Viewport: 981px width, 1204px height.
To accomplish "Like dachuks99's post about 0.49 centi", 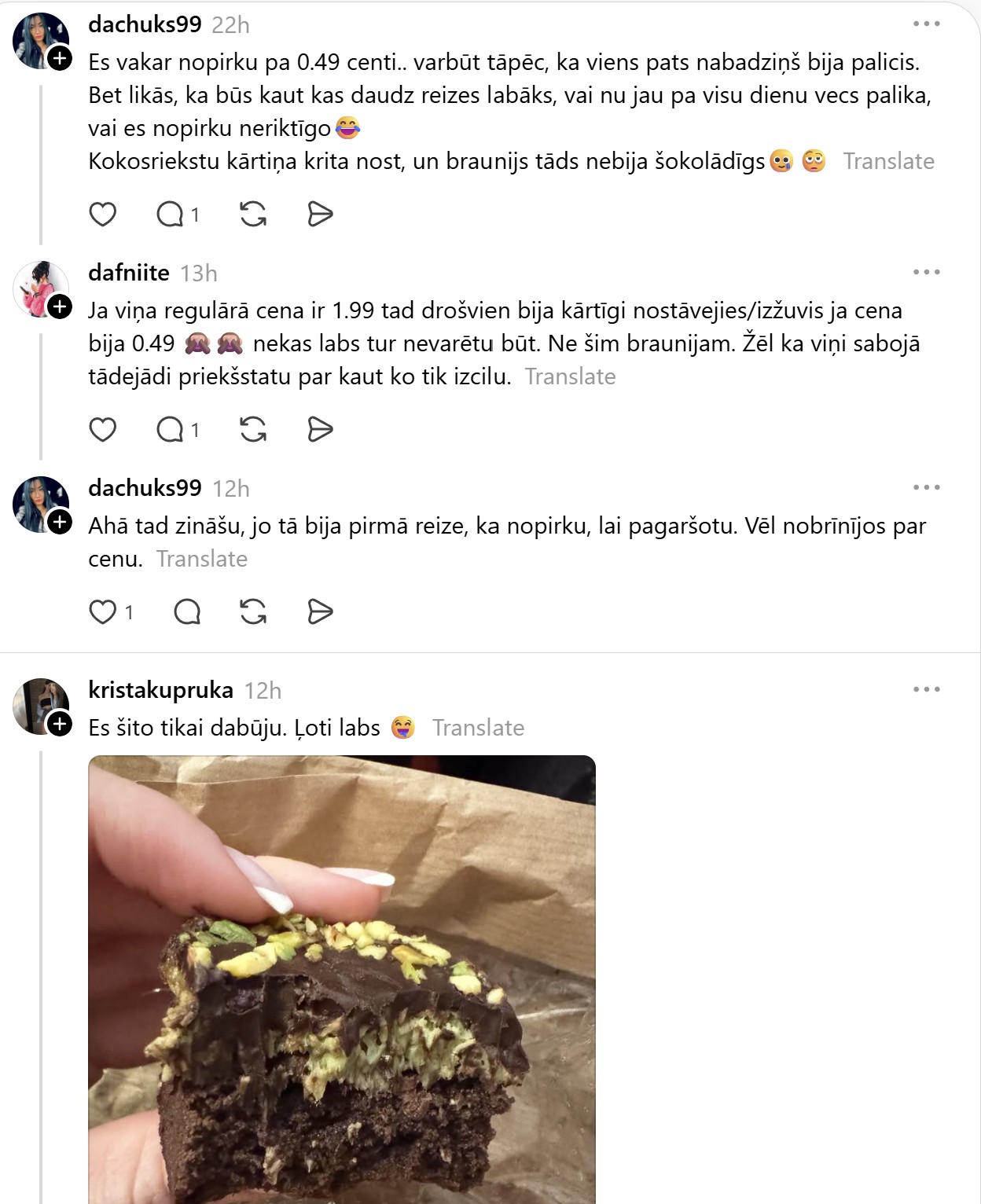I will 103,214.
